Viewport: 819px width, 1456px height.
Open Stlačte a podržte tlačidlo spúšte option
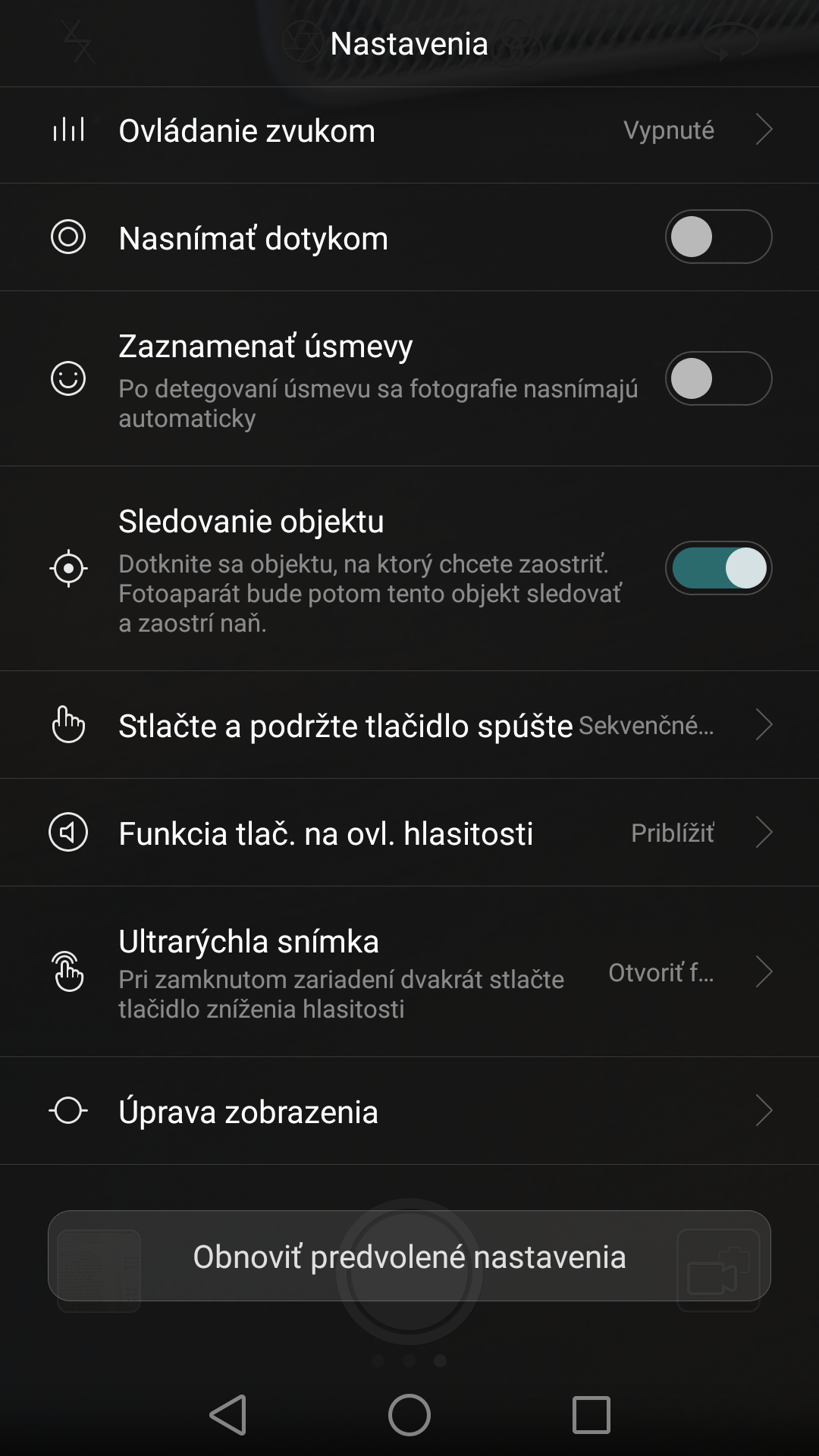(x=409, y=725)
